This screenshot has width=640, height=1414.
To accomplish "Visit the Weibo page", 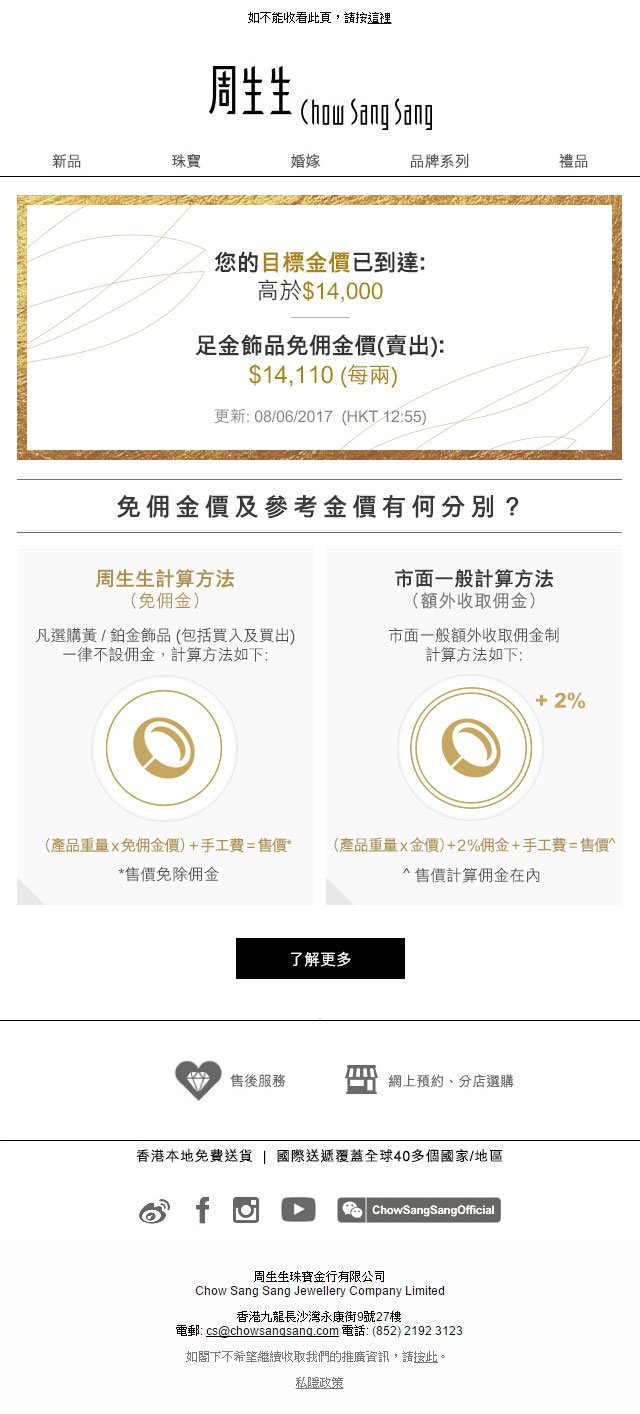I will pos(154,1211).
